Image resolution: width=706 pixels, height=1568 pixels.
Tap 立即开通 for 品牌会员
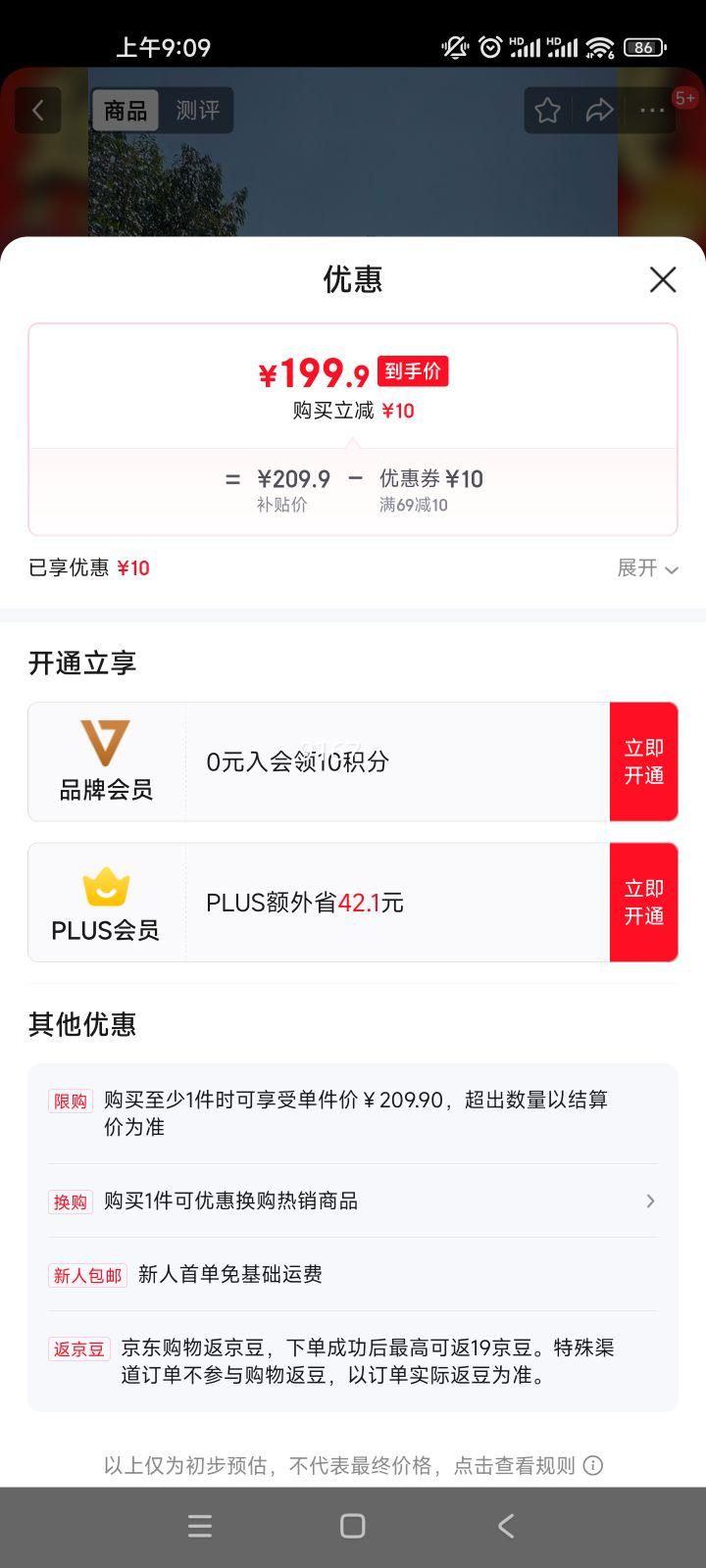[643, 761]
